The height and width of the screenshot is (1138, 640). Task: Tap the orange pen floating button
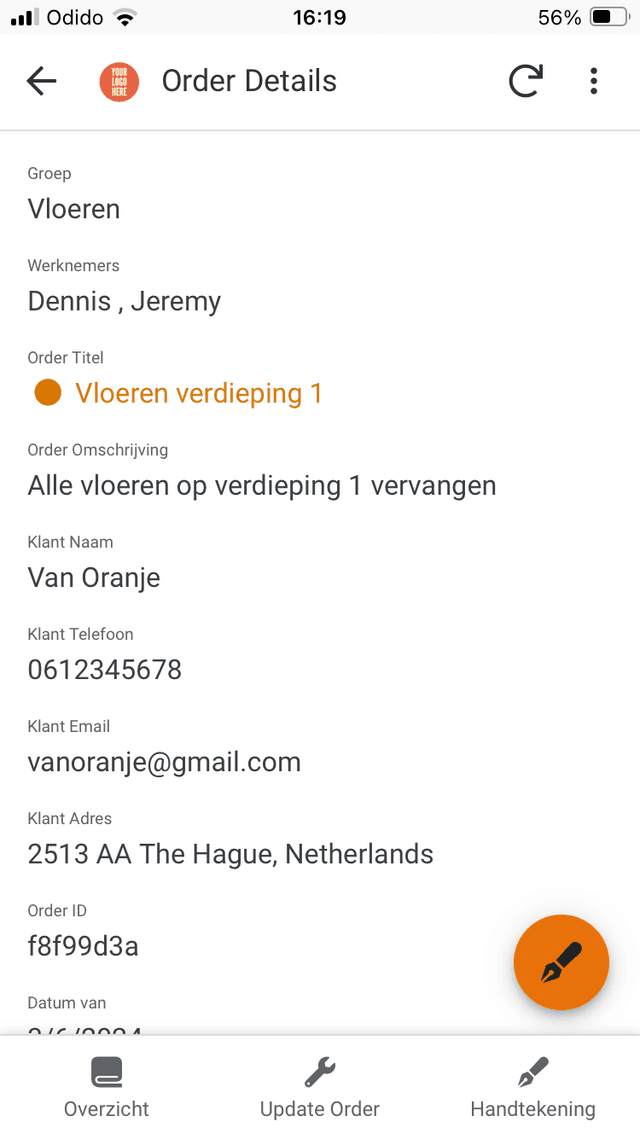click(x=561, y=963)
